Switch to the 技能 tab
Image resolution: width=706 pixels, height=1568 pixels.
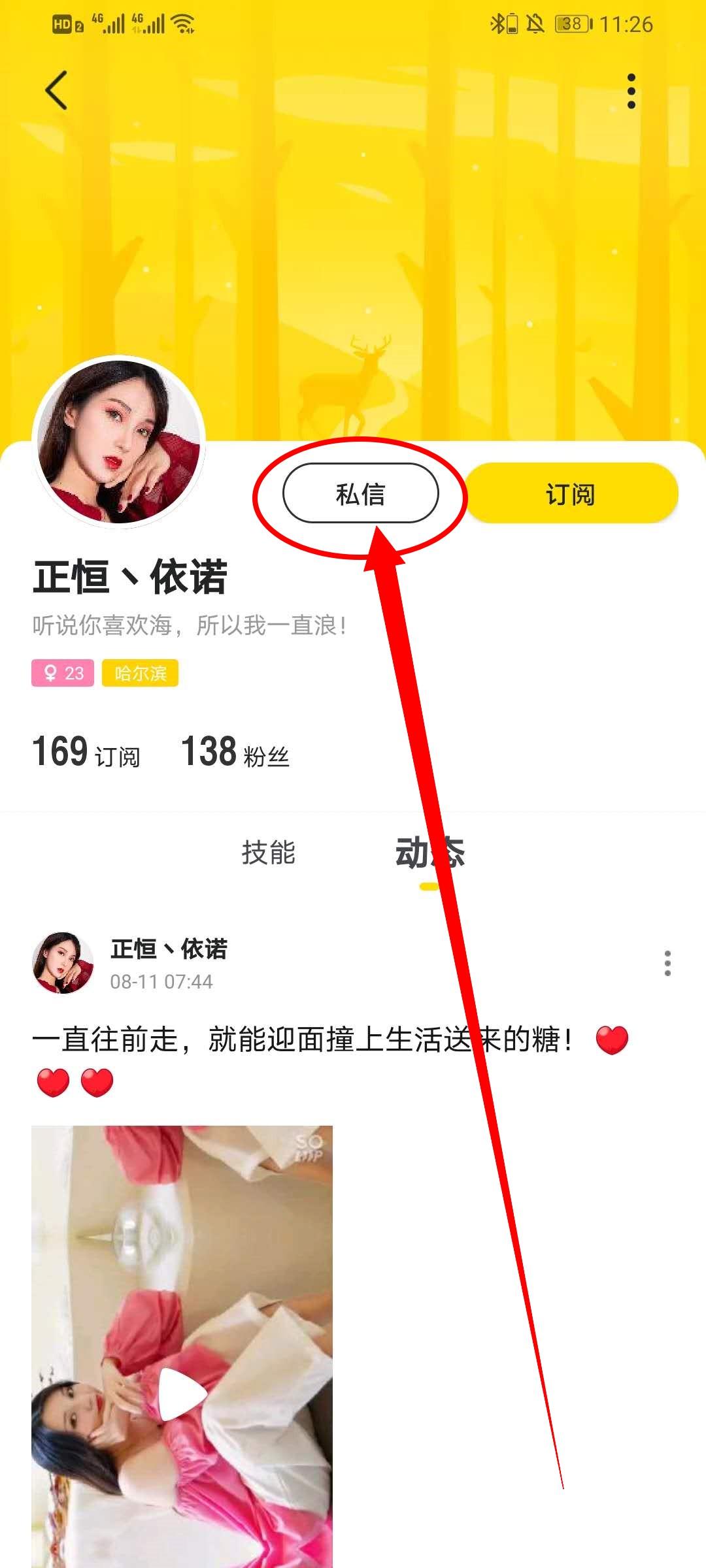[269, 853]
